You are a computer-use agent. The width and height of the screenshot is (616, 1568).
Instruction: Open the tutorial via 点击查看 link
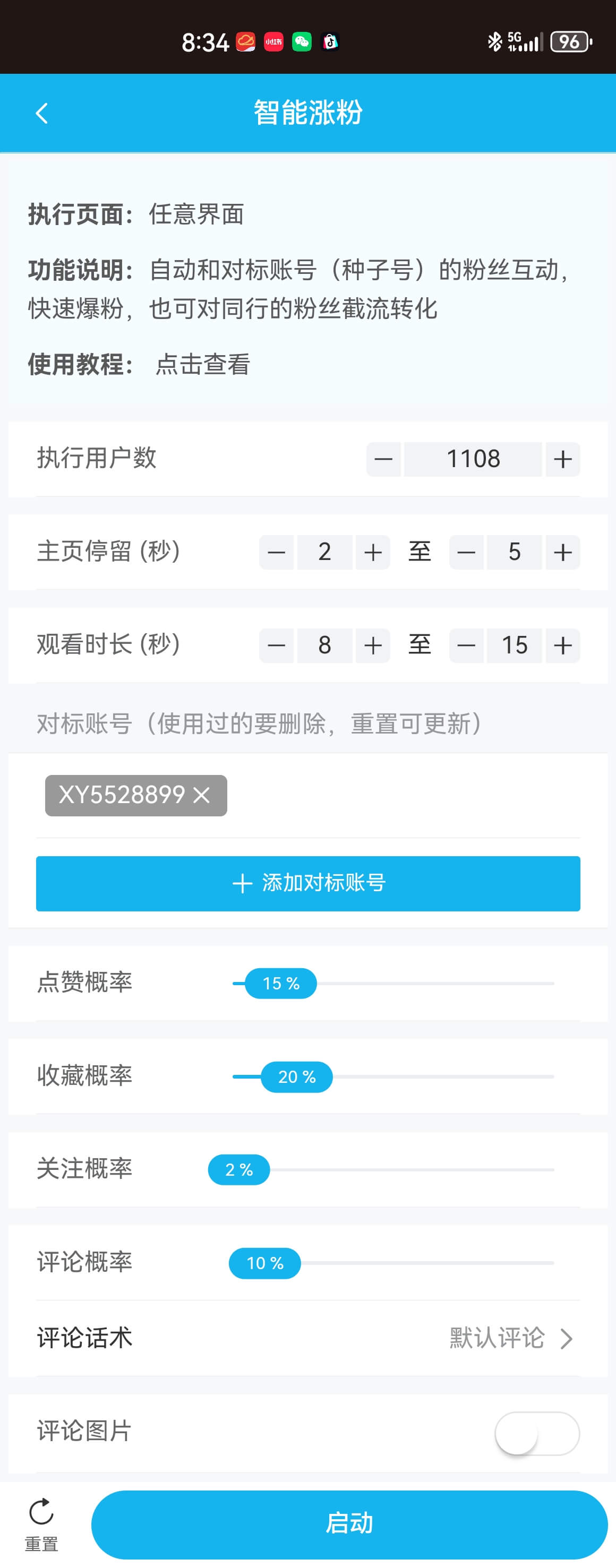[203, 365]
